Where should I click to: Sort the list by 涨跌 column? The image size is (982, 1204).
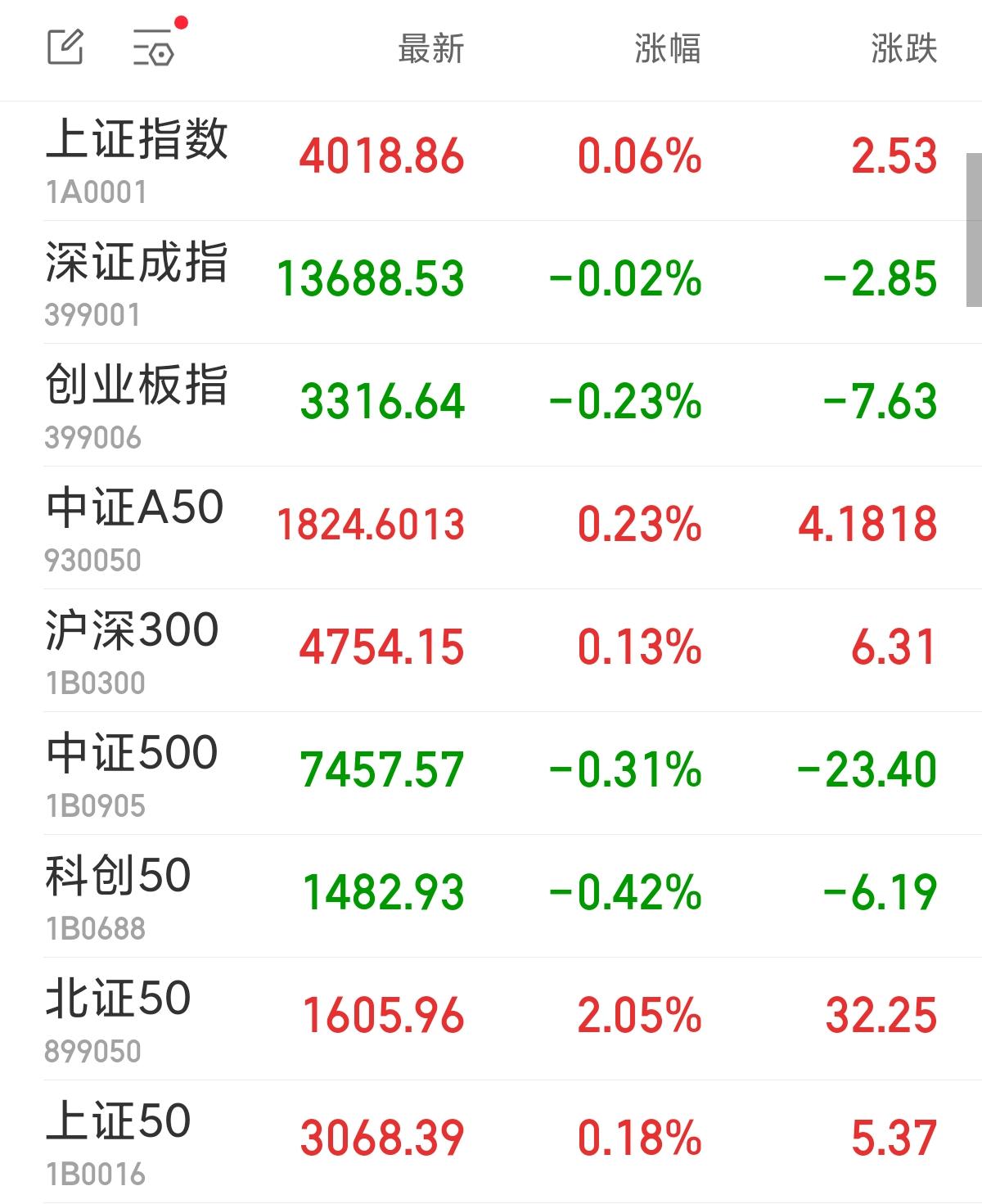pos(903,49)
